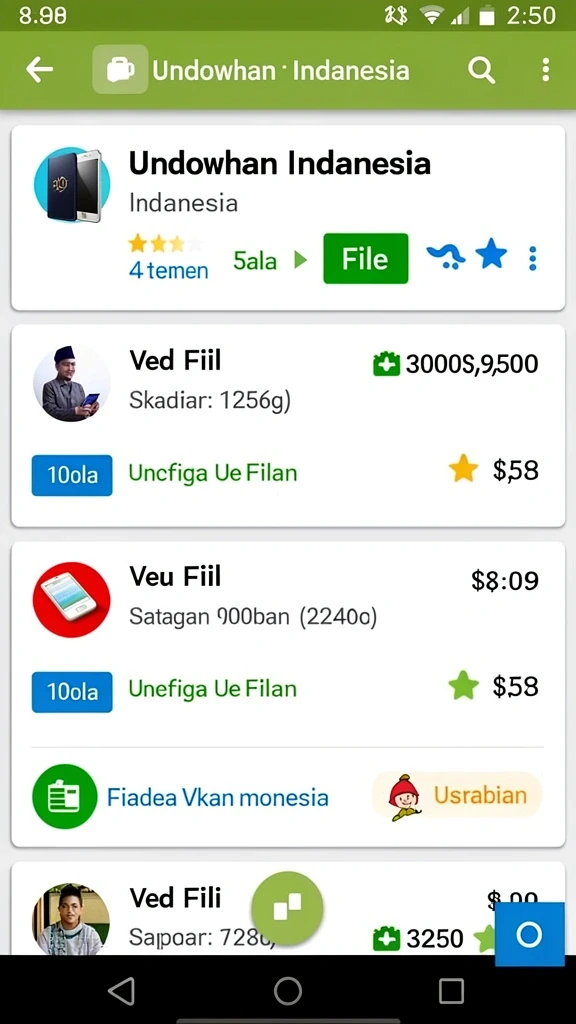
Task: Open Unefiga Ue Filan link
Action: click(x=213, y=689)
